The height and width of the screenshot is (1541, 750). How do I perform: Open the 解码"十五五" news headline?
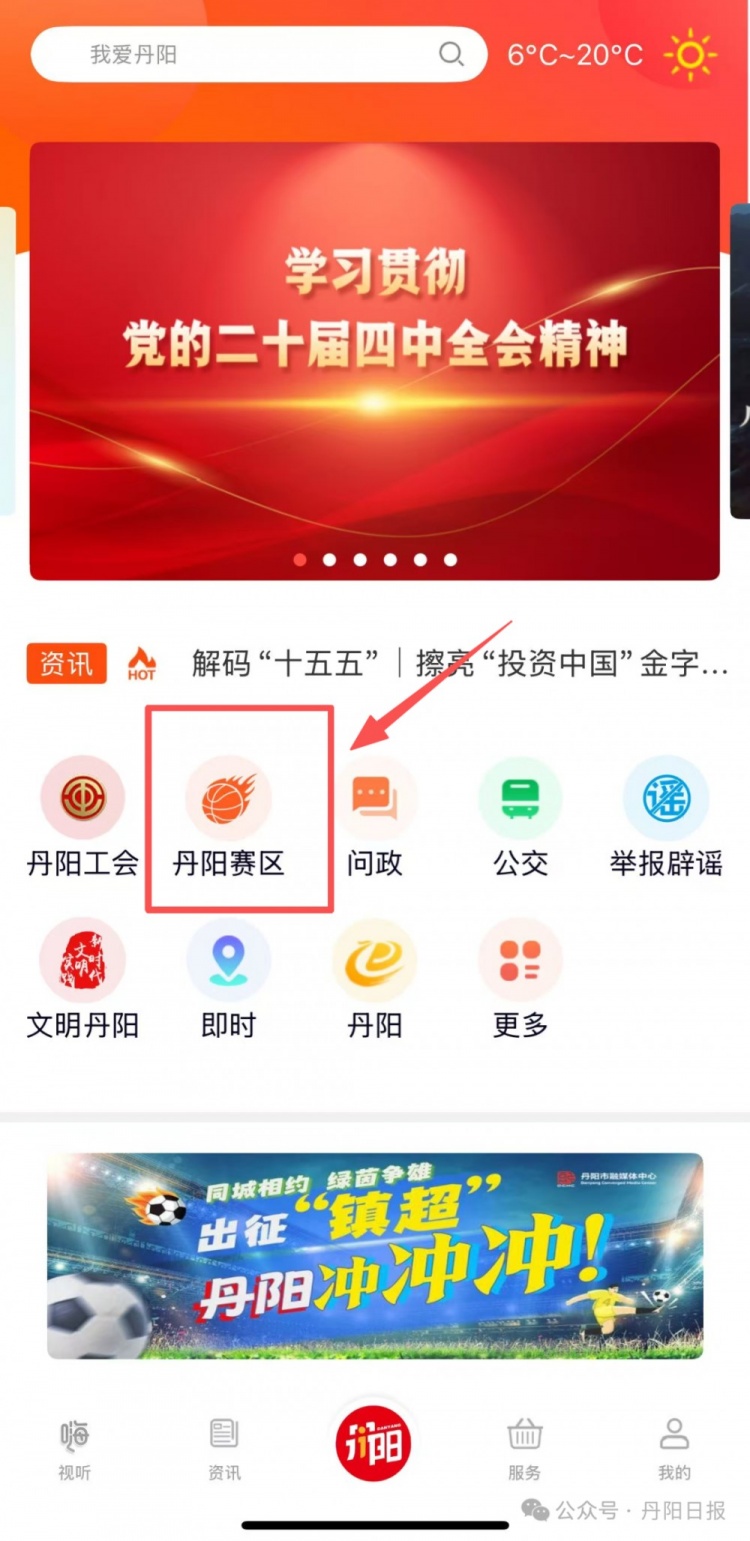[460, 663]
